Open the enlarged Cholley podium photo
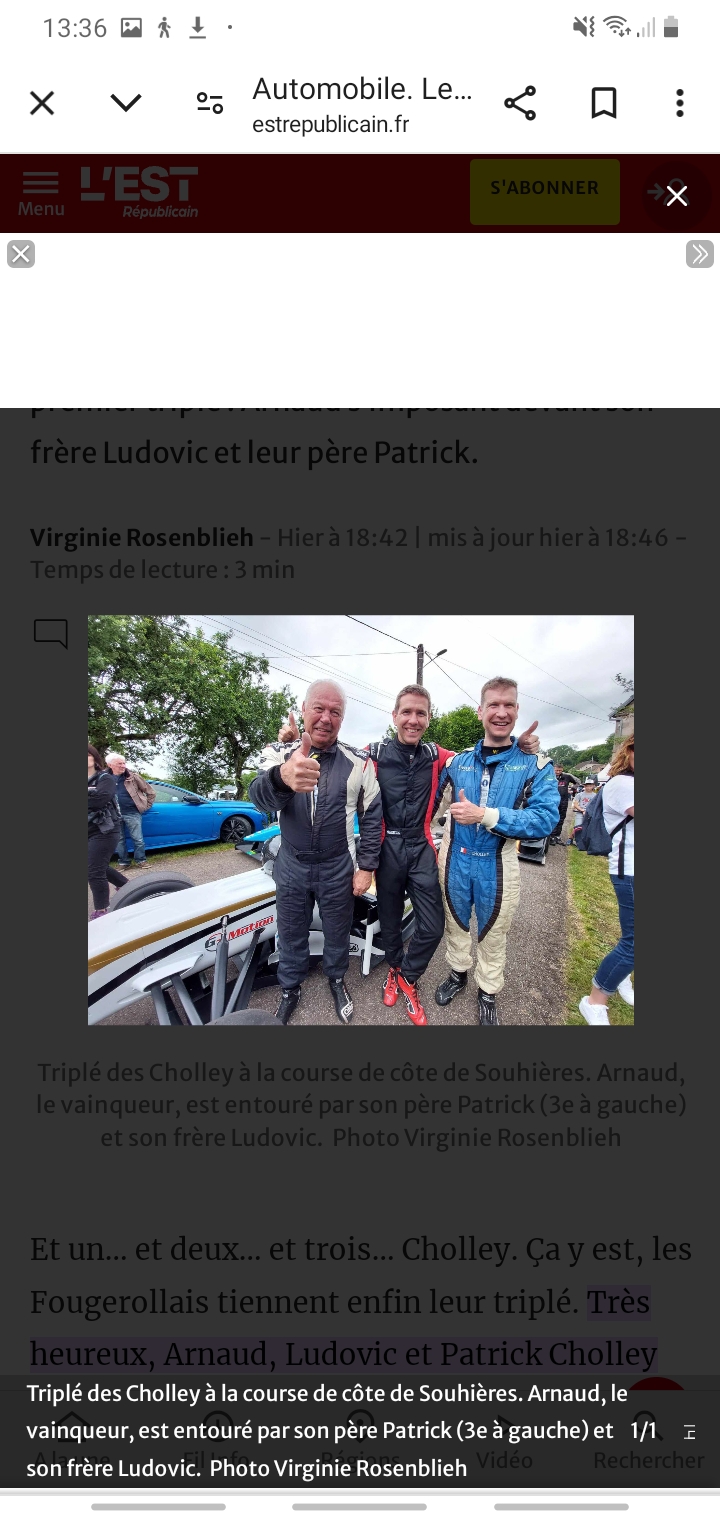Image resolution: width=720 pixels, height=1520 pixels. (x=360, y=820)
